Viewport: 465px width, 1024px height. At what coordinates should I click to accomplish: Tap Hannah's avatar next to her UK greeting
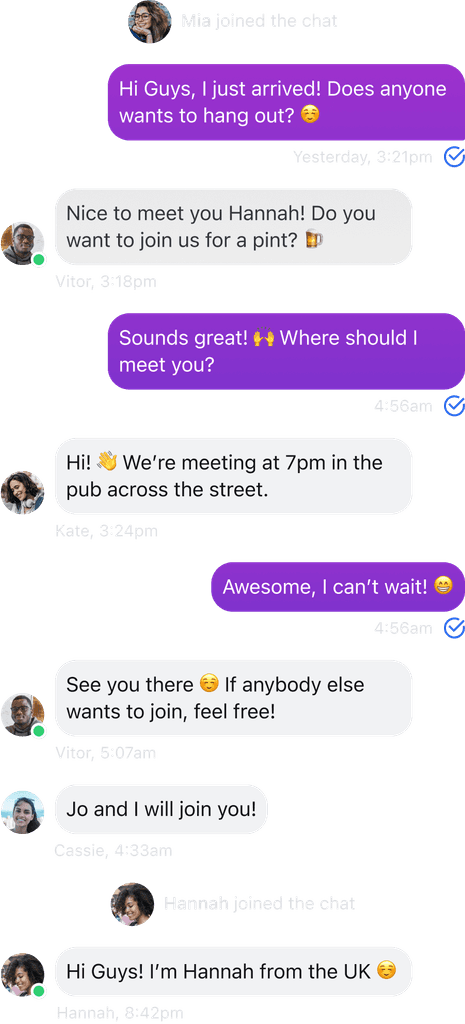coord(22,975)
